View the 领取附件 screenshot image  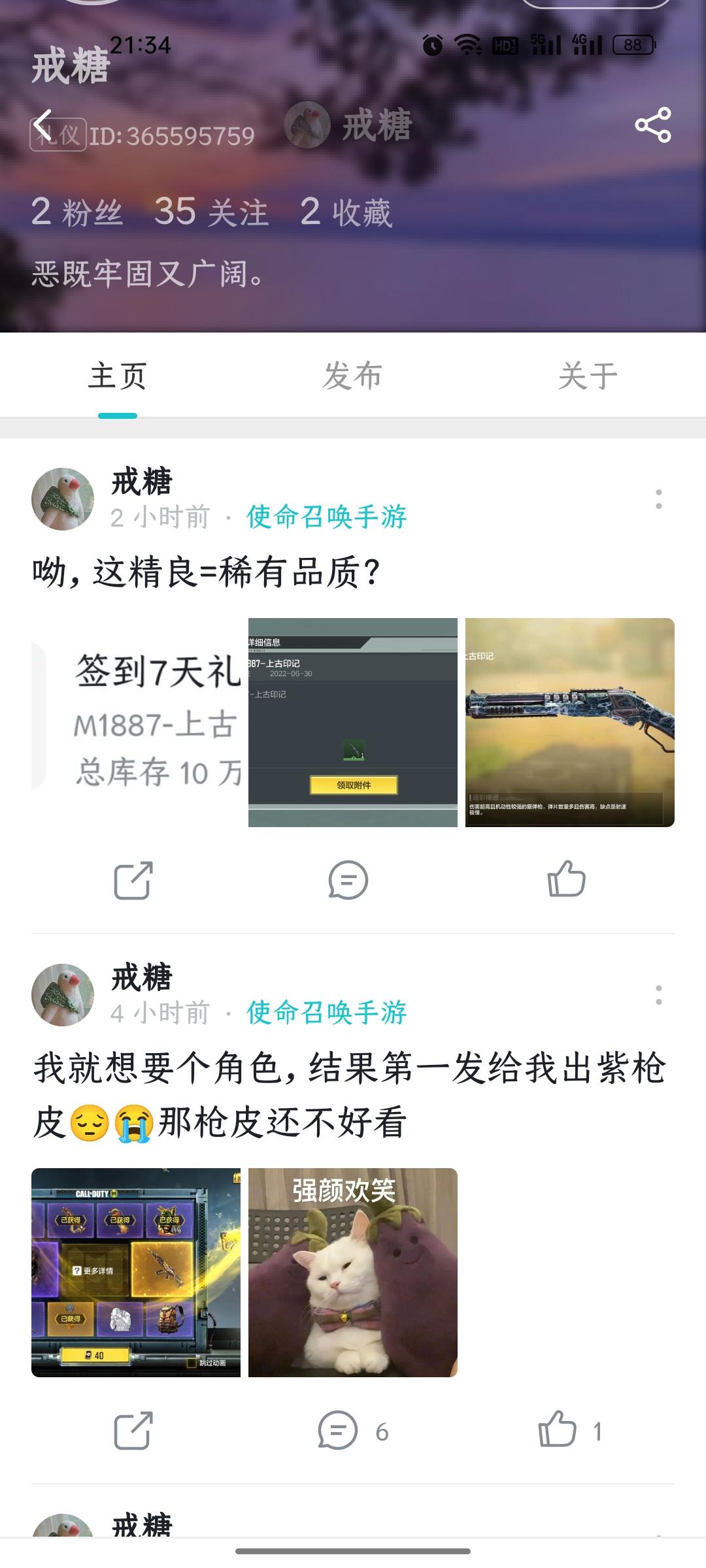353,723
